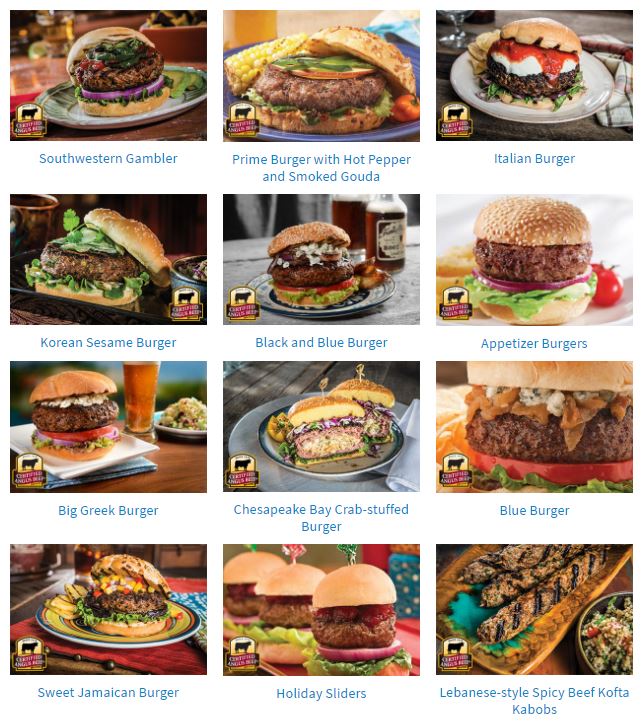Open the Black and Blue Burger recipe

click(321, 342)
